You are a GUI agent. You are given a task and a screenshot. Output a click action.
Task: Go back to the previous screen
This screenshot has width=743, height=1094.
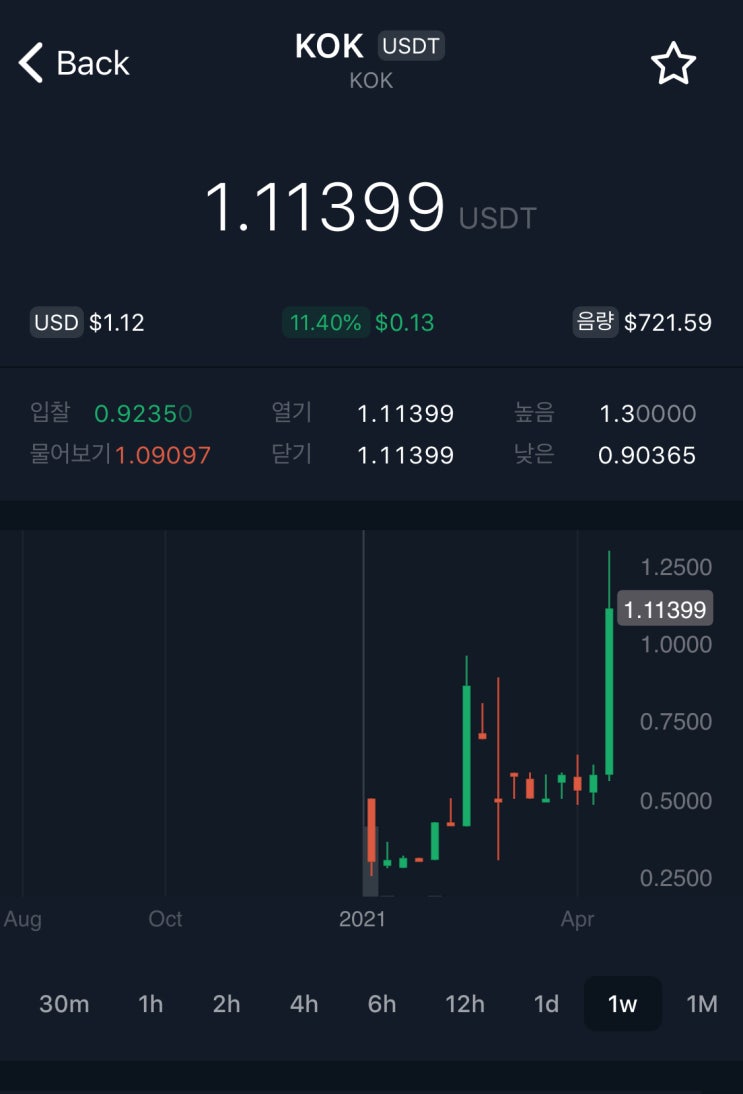(74, 63)
